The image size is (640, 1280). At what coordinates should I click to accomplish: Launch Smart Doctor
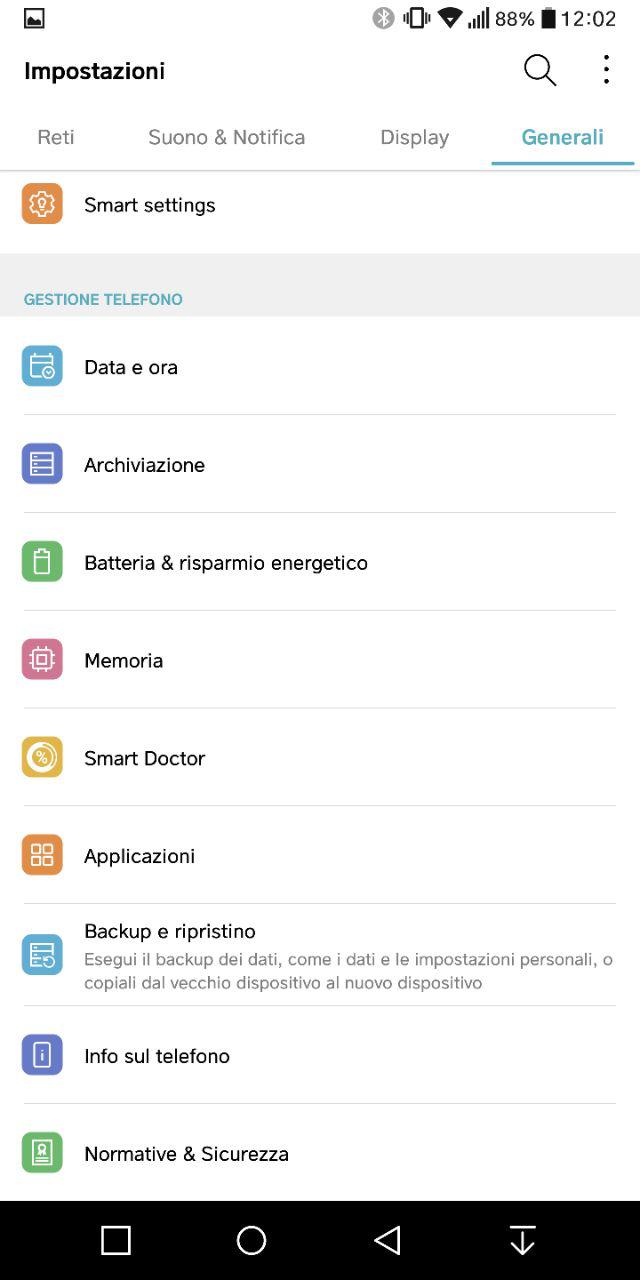point(320,758)
